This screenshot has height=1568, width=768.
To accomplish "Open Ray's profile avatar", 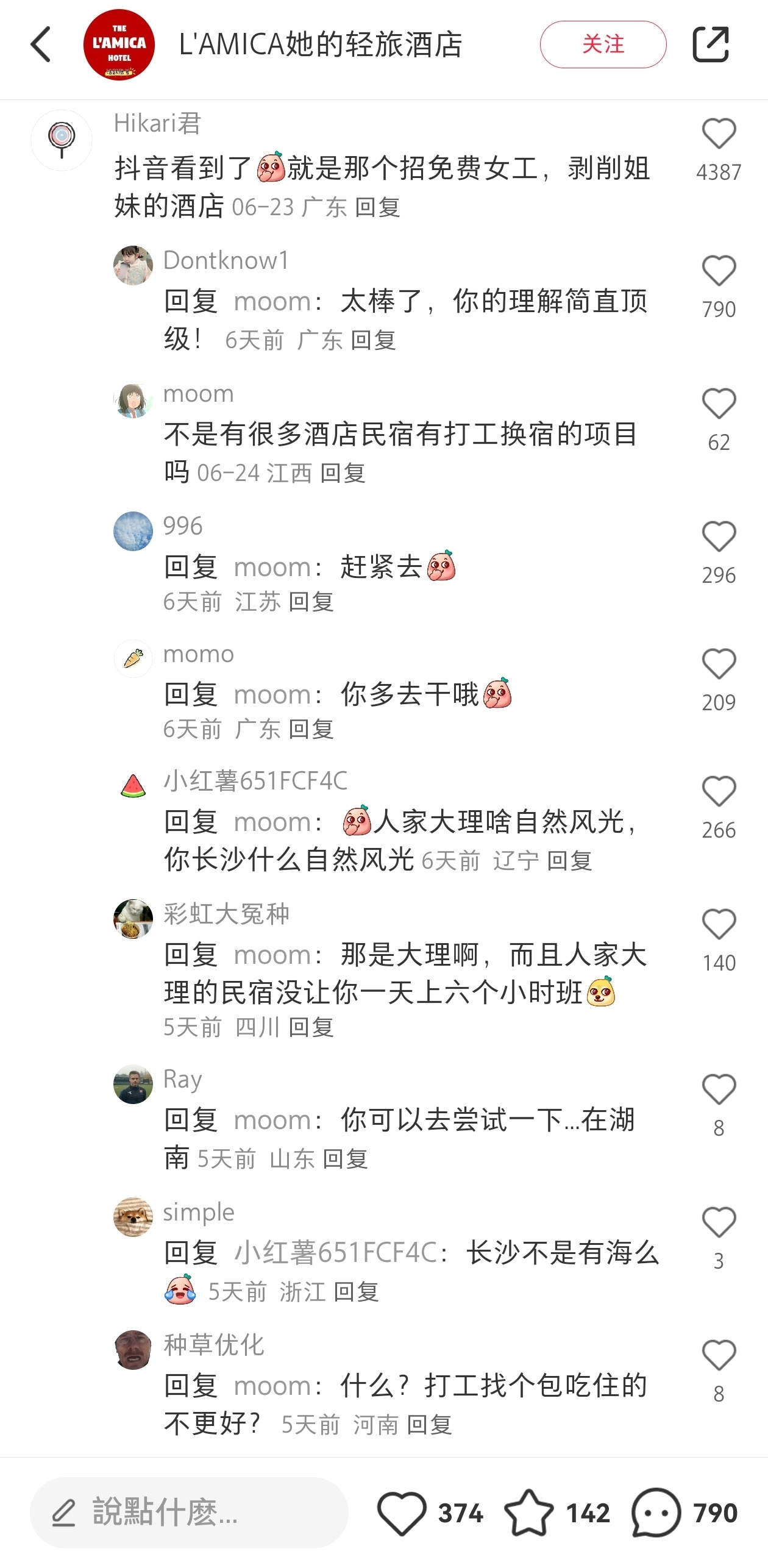I will tap(133, 1085).
